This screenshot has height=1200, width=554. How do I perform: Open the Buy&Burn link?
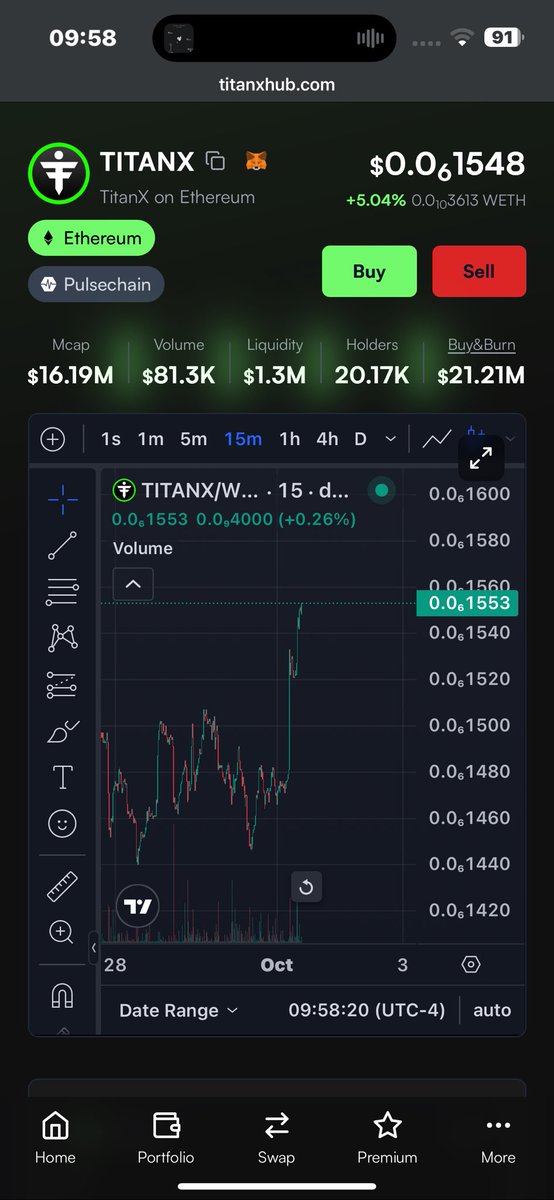pyautogui.click(x=481, y=345)
